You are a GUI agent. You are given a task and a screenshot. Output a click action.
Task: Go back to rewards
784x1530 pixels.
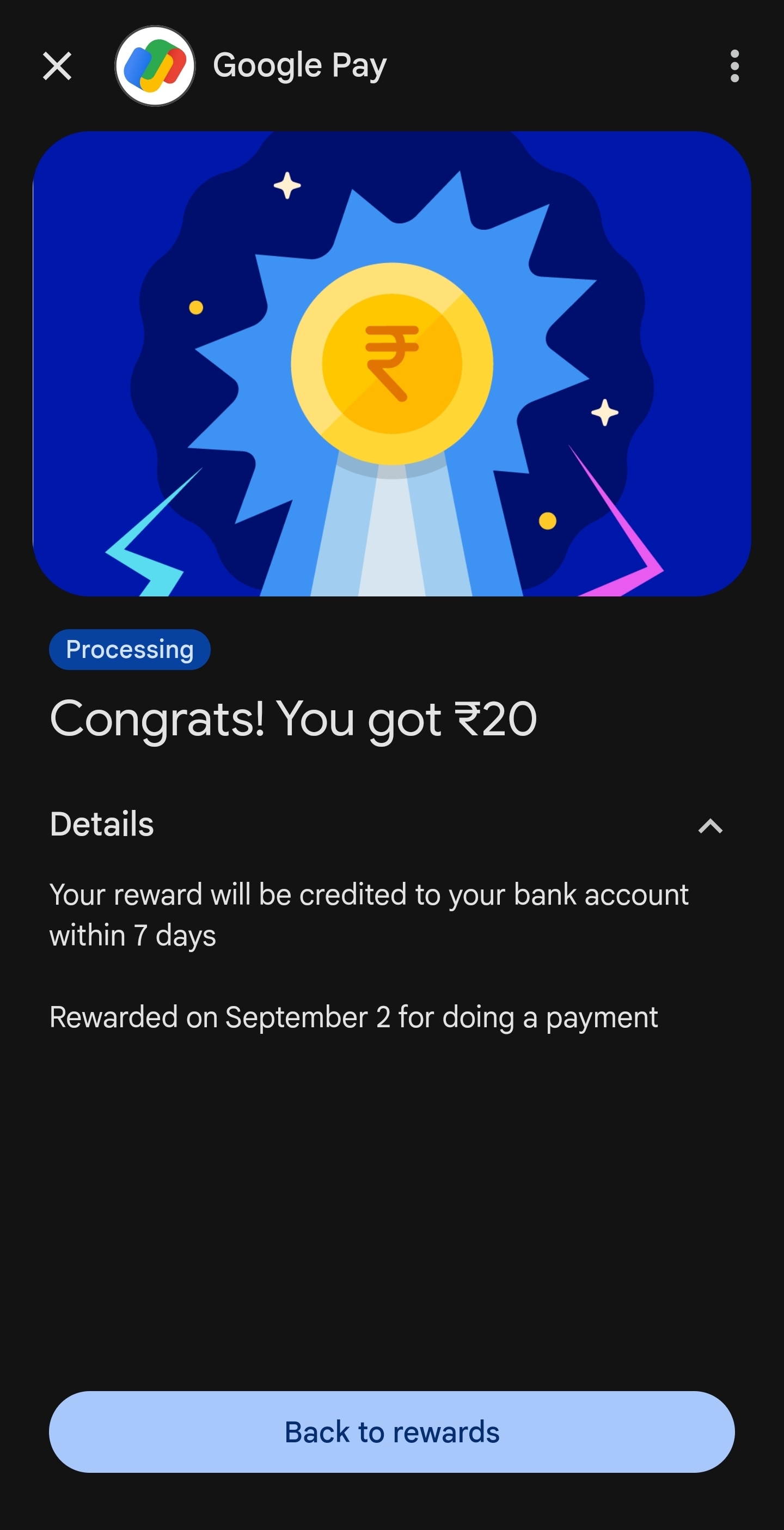391,1431
